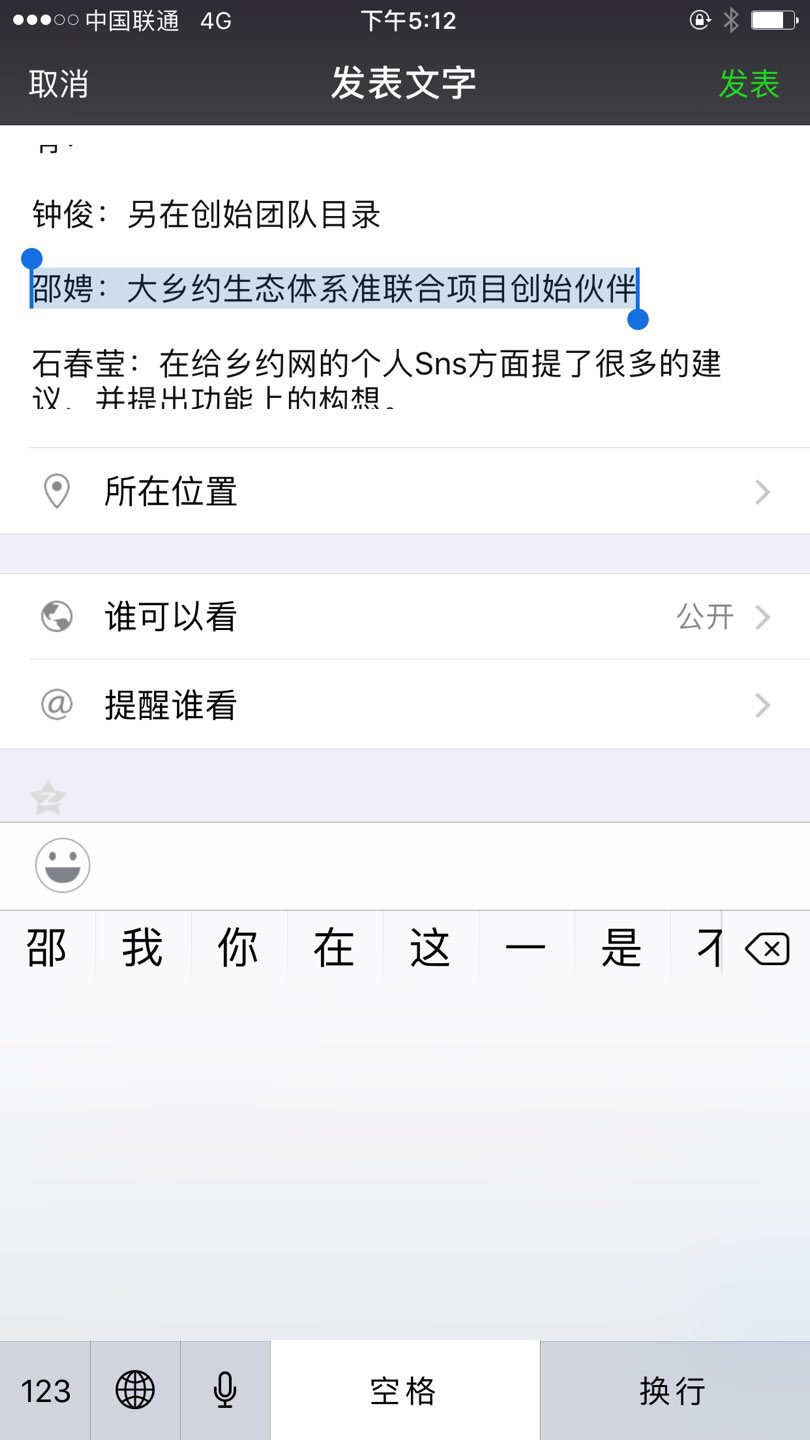Publish the post with 发表
The width and height of the screenshot is (810, 1440).
point(749,84)
